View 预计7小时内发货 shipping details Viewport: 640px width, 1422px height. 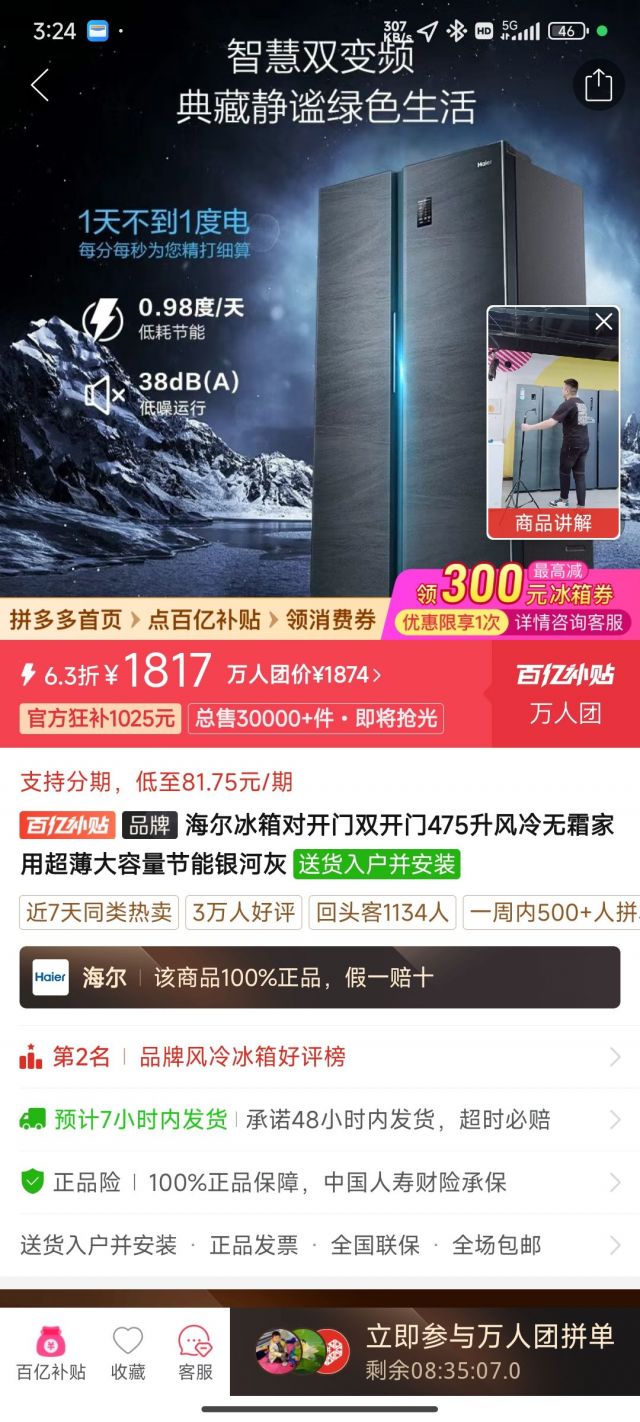click(320, 1120)
